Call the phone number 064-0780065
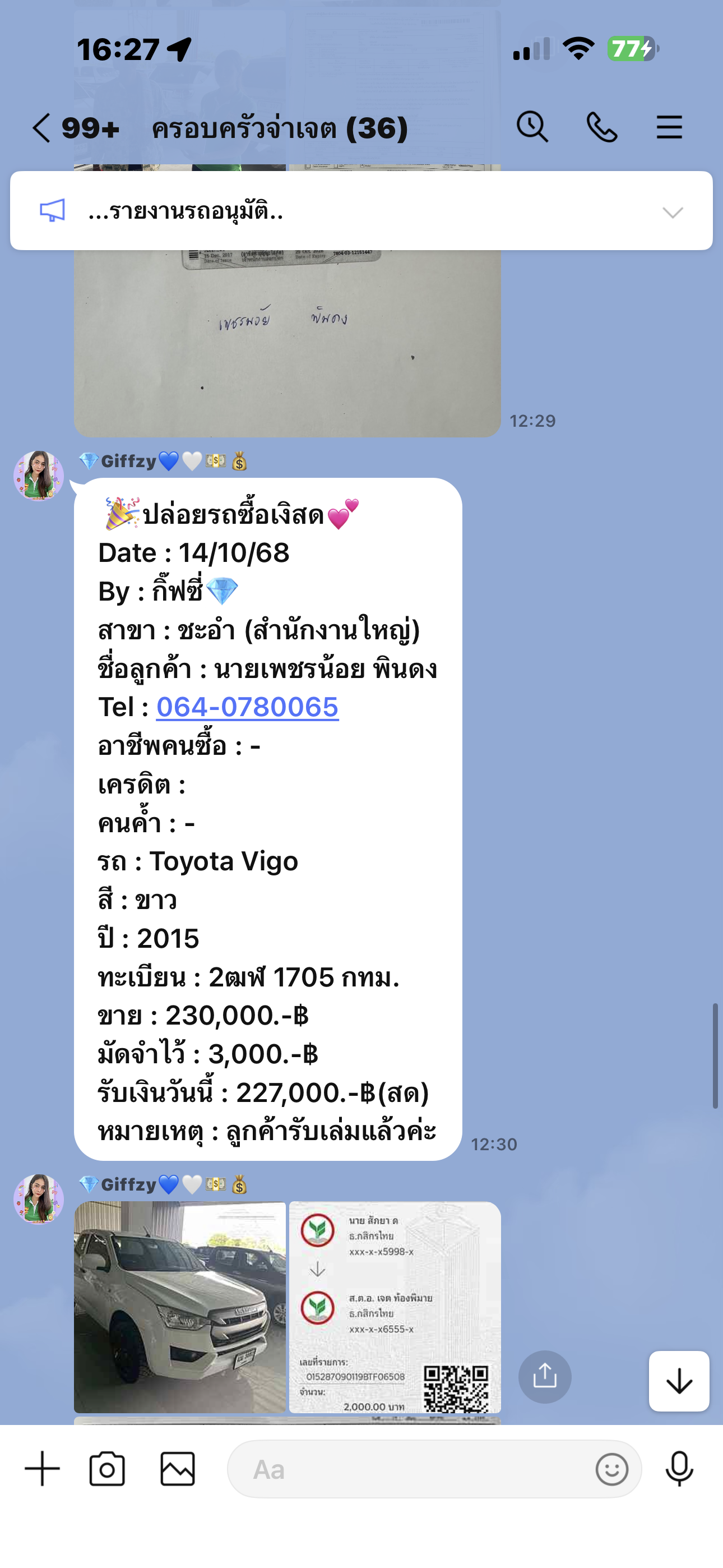 point(247,707)
